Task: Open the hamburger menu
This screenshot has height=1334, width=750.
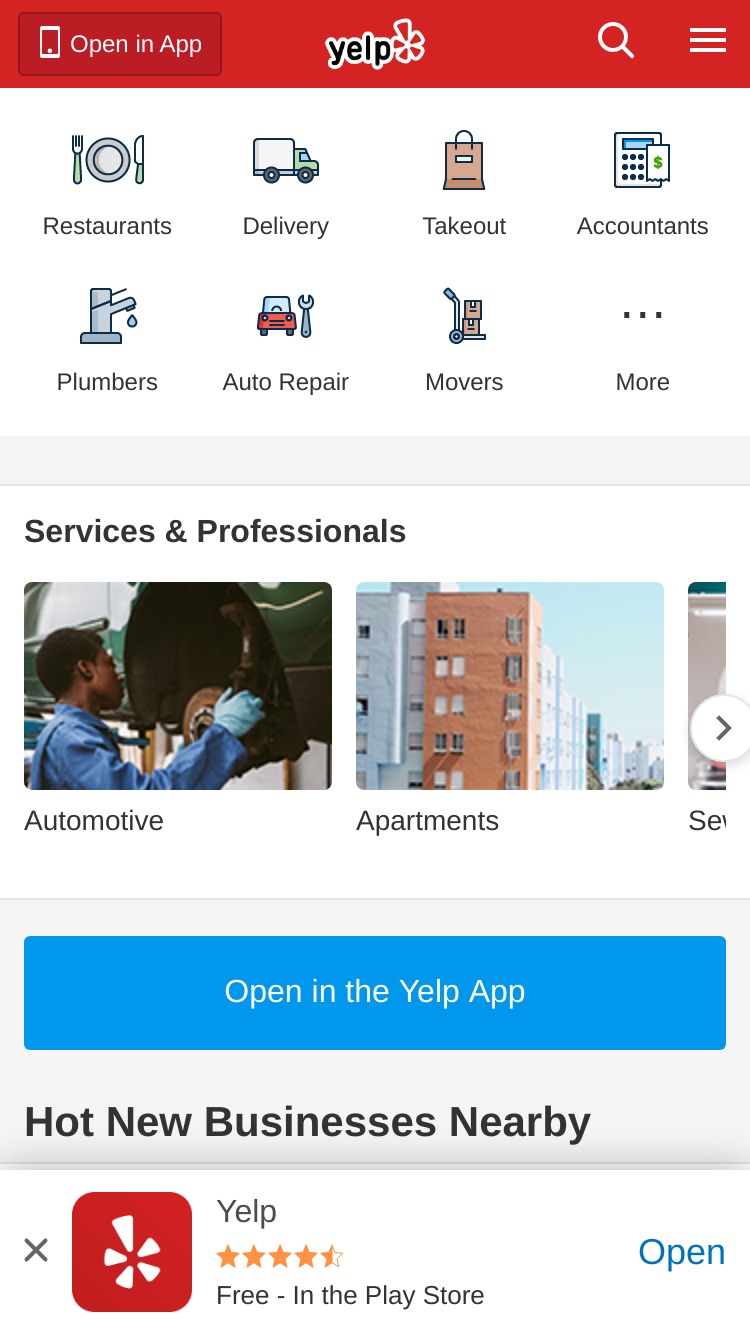Action: [708, 40]
